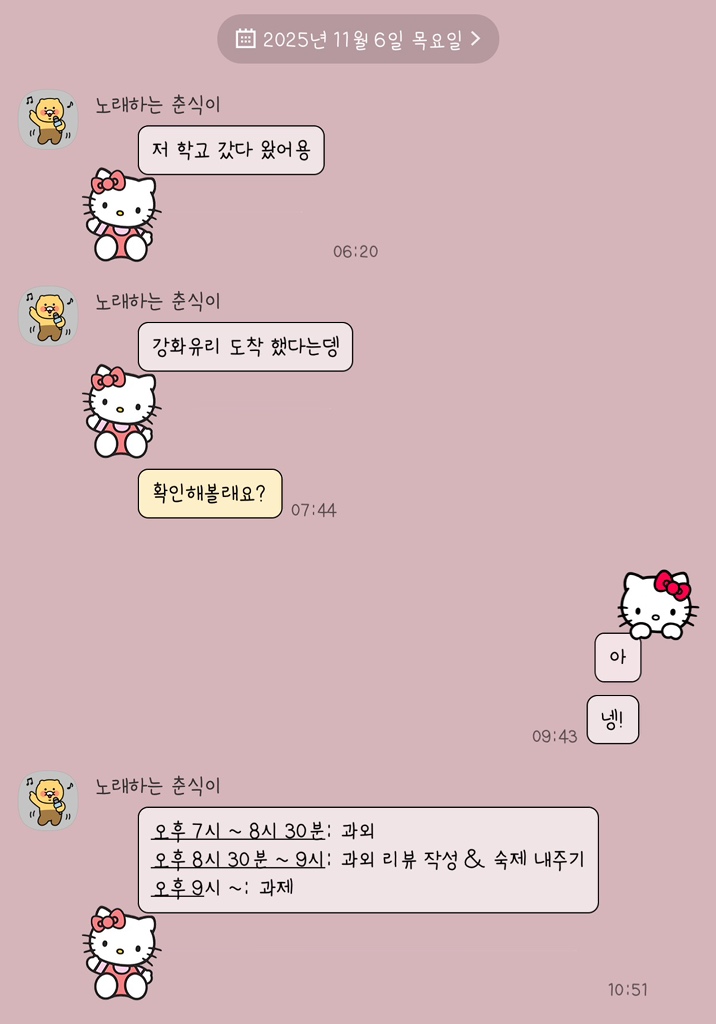Select the underlined 오후 9 link before 과제
This screenshot has height=1024, width=716.
pyautogui.click(x=178, y=887)
